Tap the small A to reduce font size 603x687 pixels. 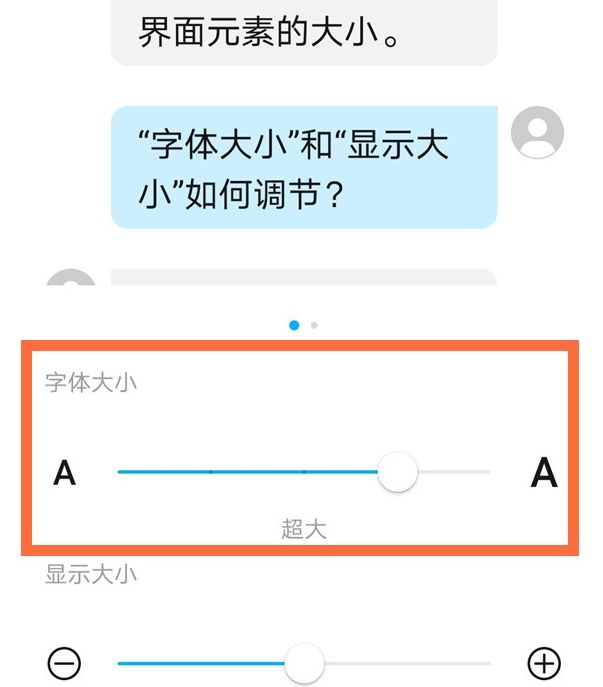pos(64,472)
